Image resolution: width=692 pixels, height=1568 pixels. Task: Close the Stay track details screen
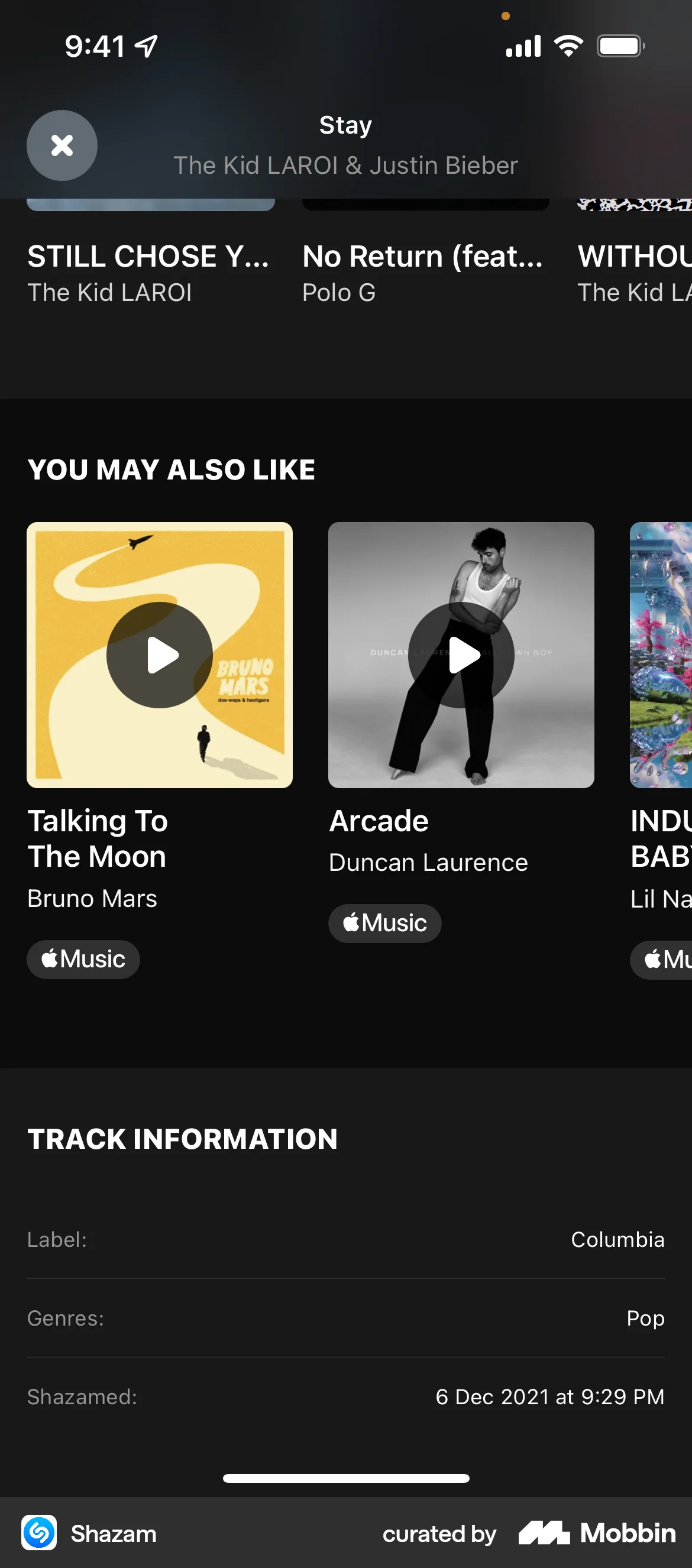(x=62, y=145)
